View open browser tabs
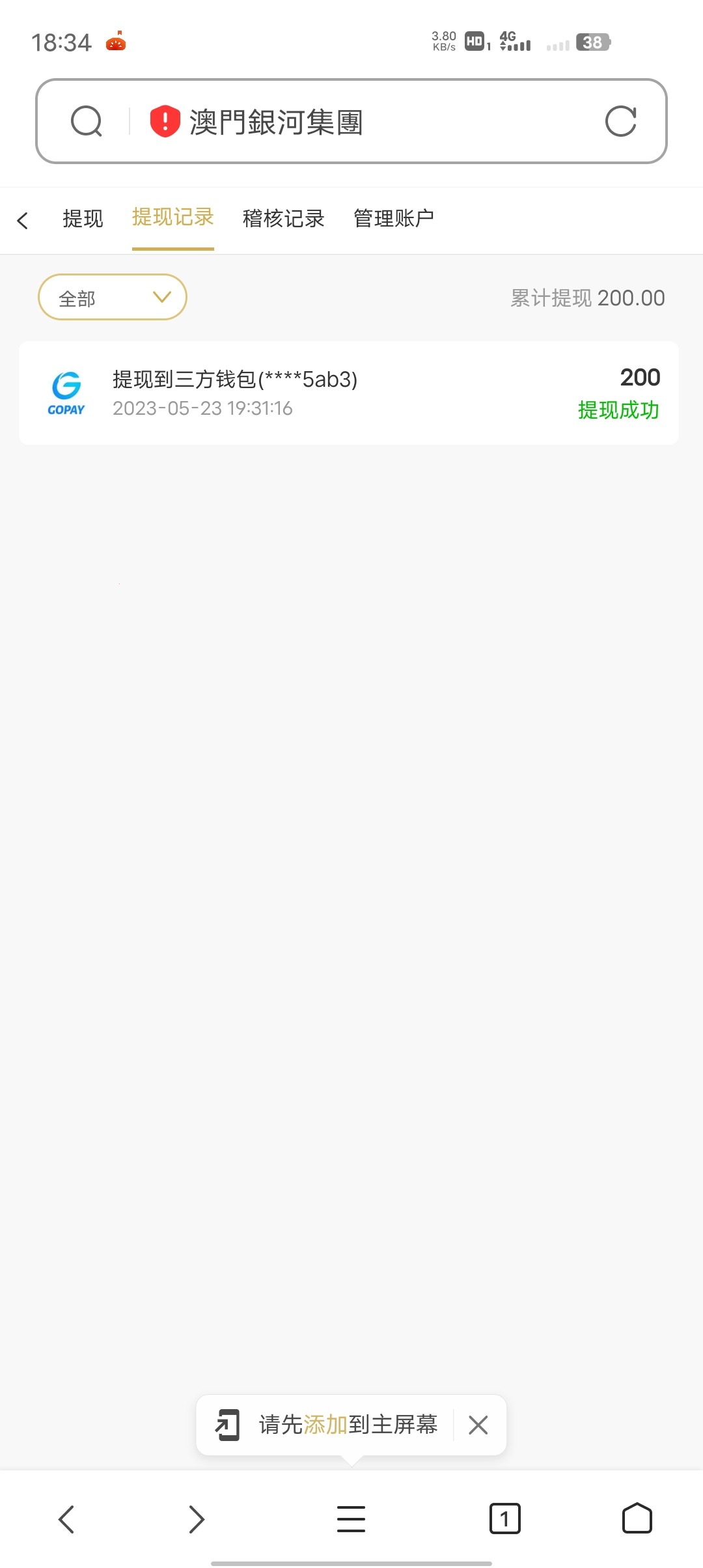The image size is (703, 1568). coord(504,1519)
